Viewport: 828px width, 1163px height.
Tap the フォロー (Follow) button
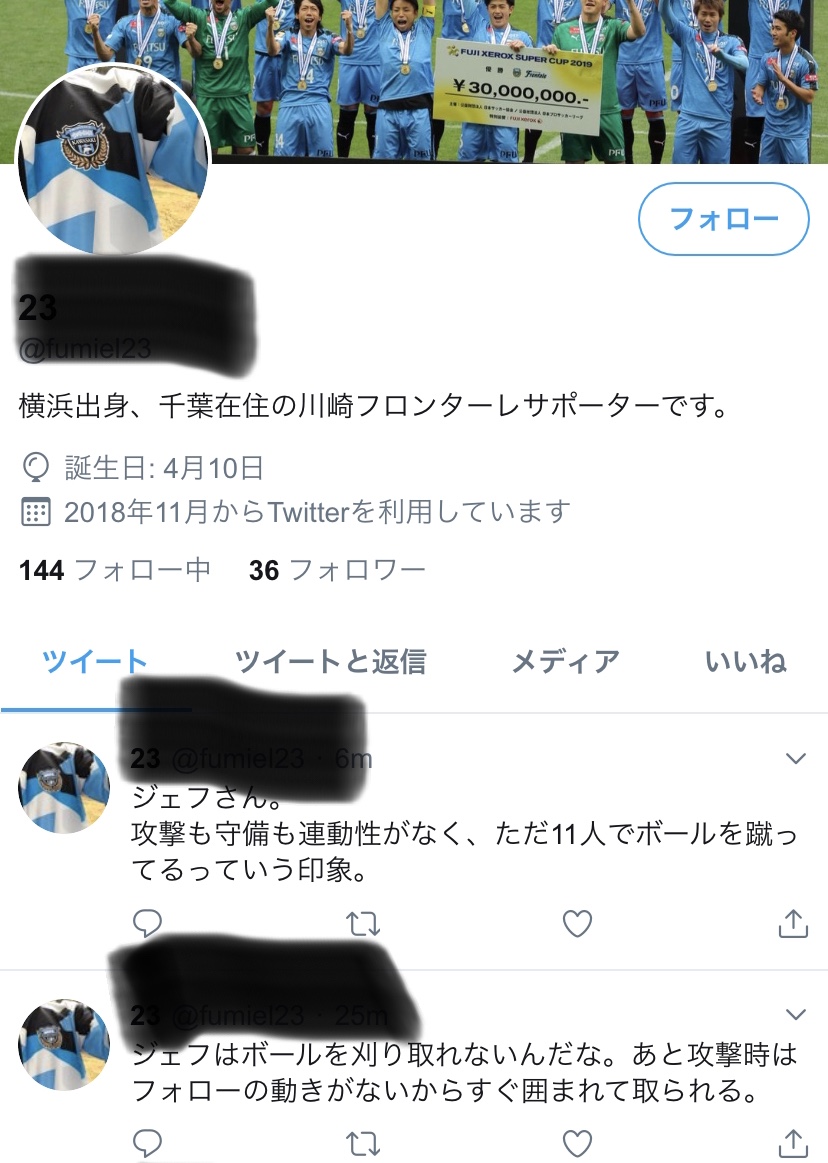coord(723,219)
